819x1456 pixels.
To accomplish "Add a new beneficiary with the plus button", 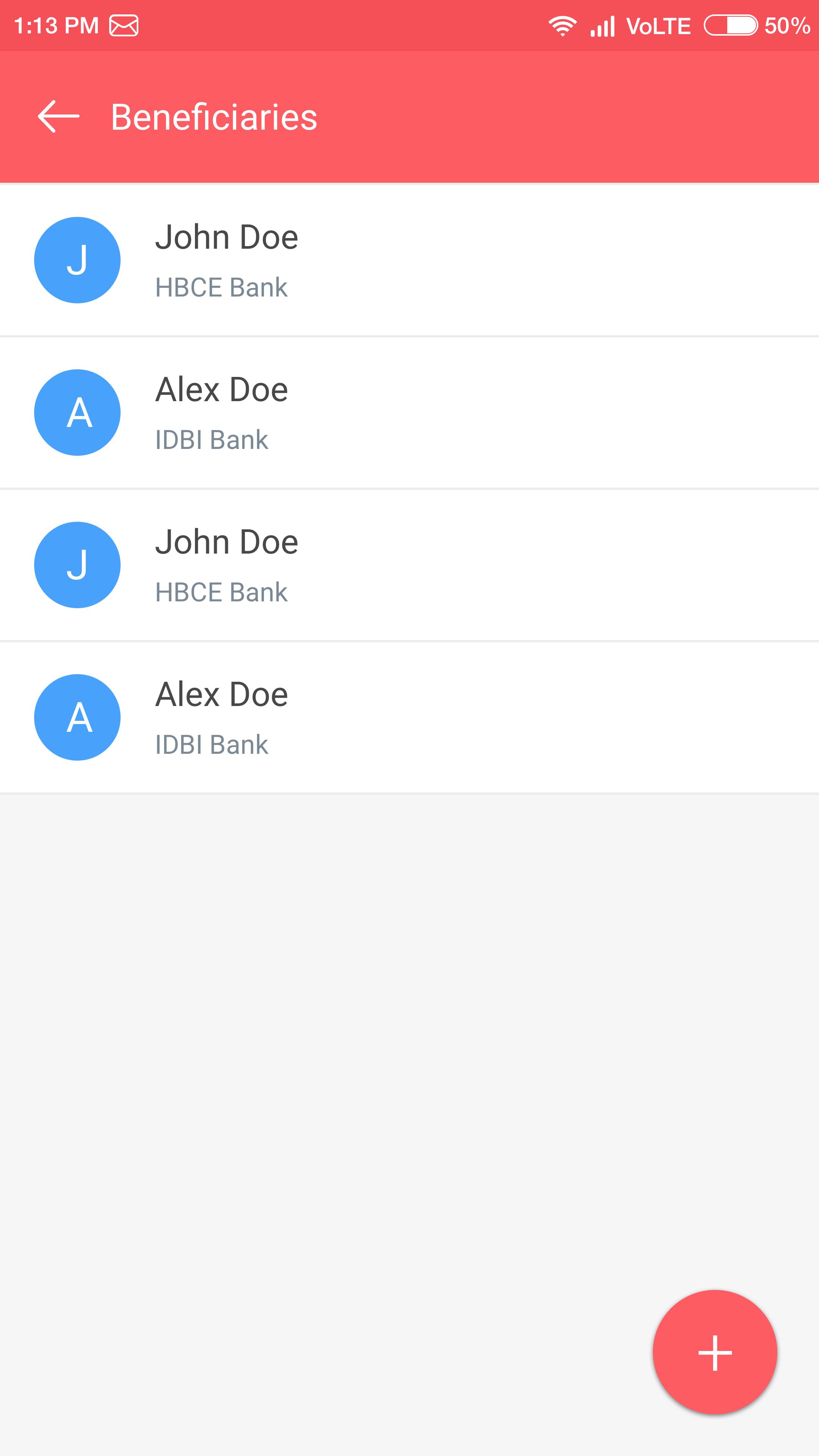I will [x=714, y=1352].
